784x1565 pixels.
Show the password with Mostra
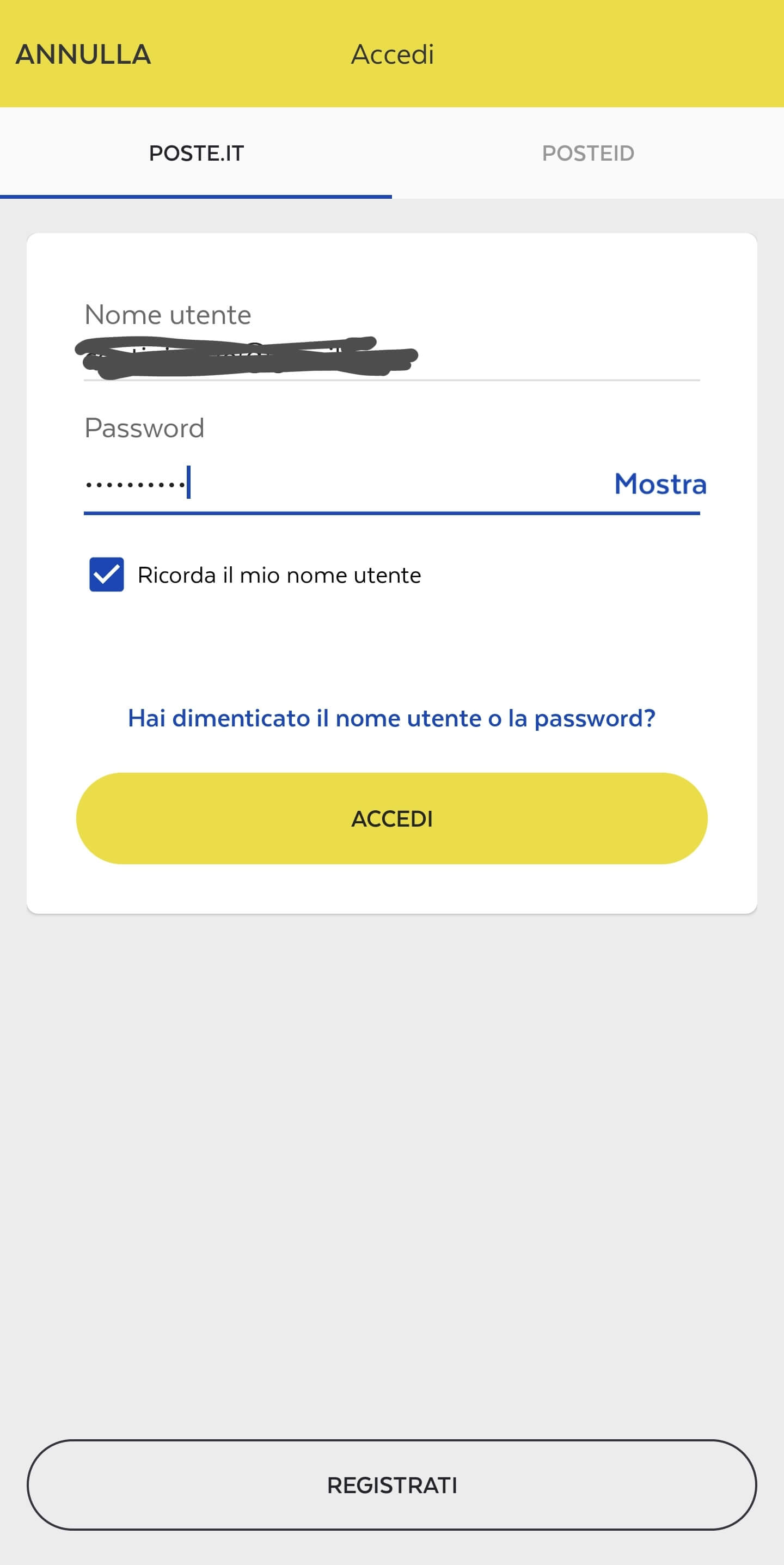(659, 484)
